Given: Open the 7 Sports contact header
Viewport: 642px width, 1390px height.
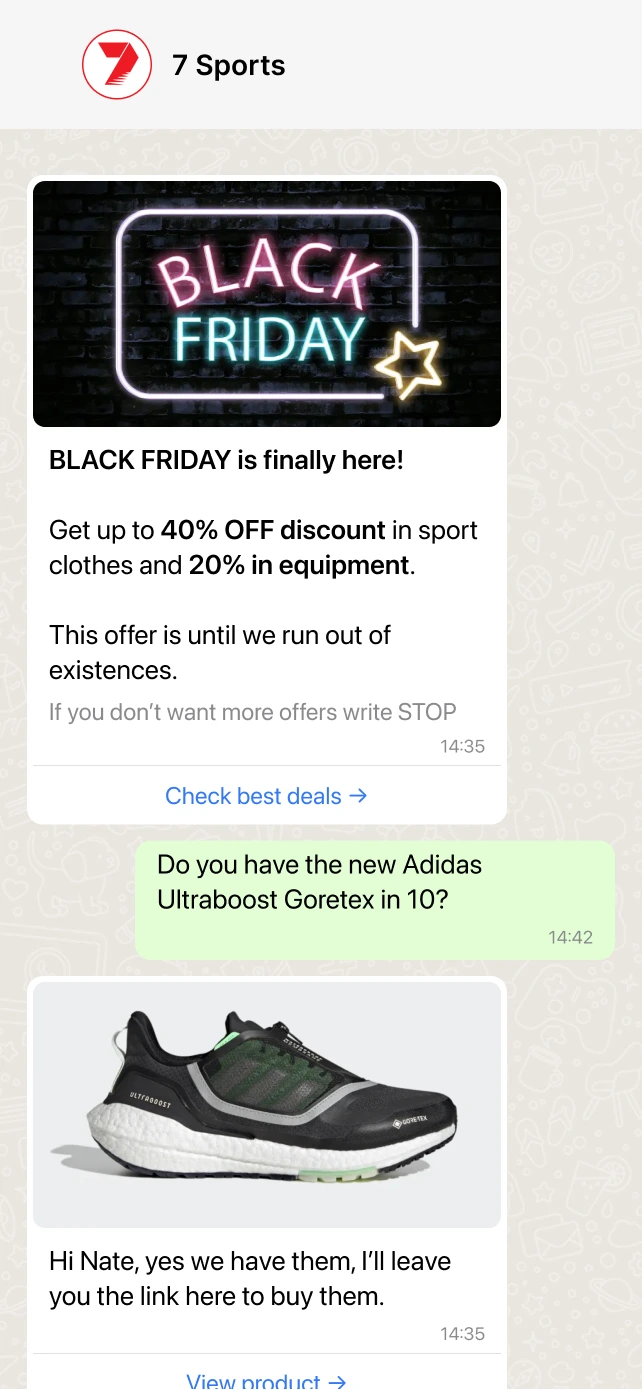Looking at the screenshot, I should coord(228,66).
